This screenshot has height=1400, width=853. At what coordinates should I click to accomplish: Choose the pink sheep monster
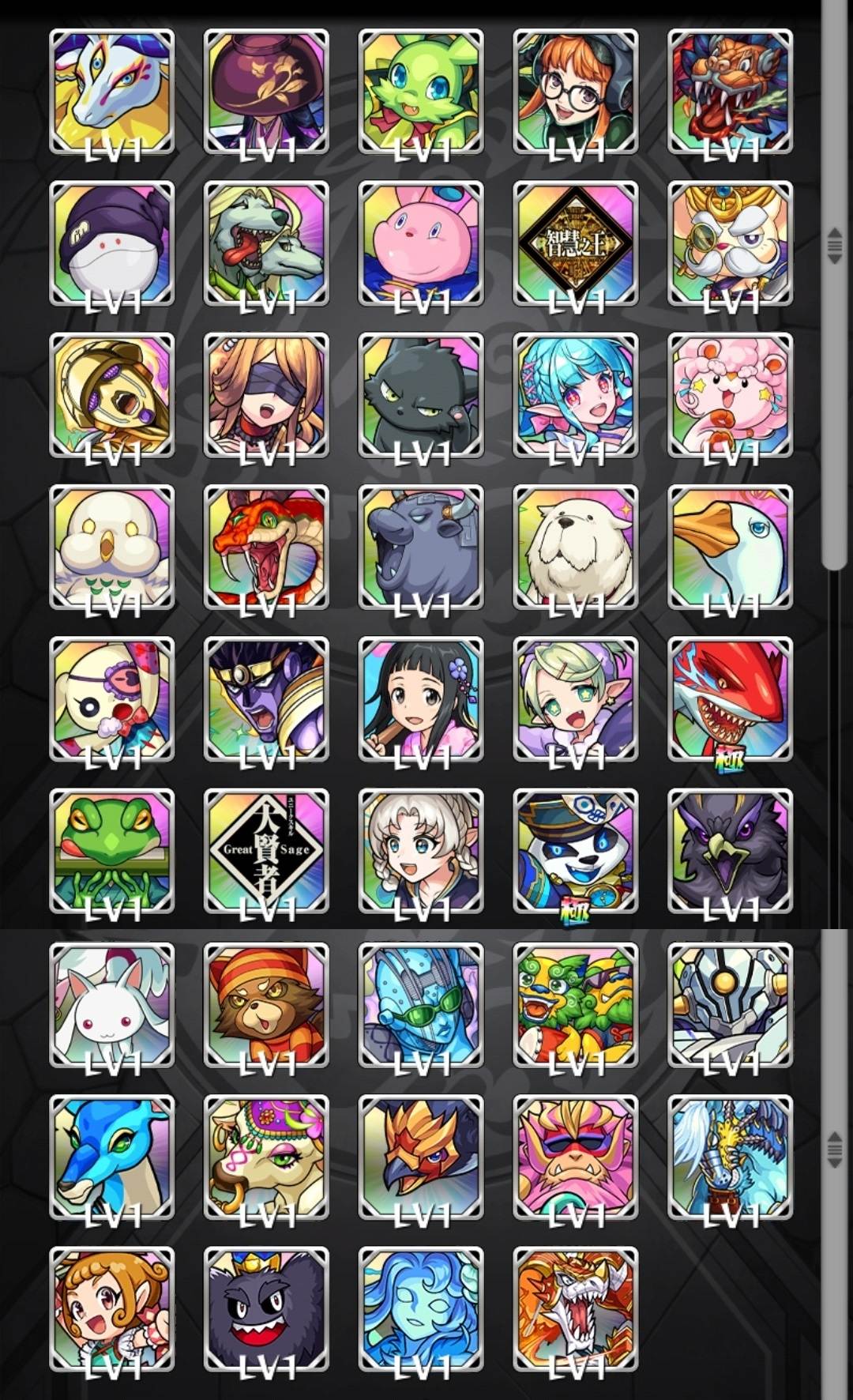point(730,394)
